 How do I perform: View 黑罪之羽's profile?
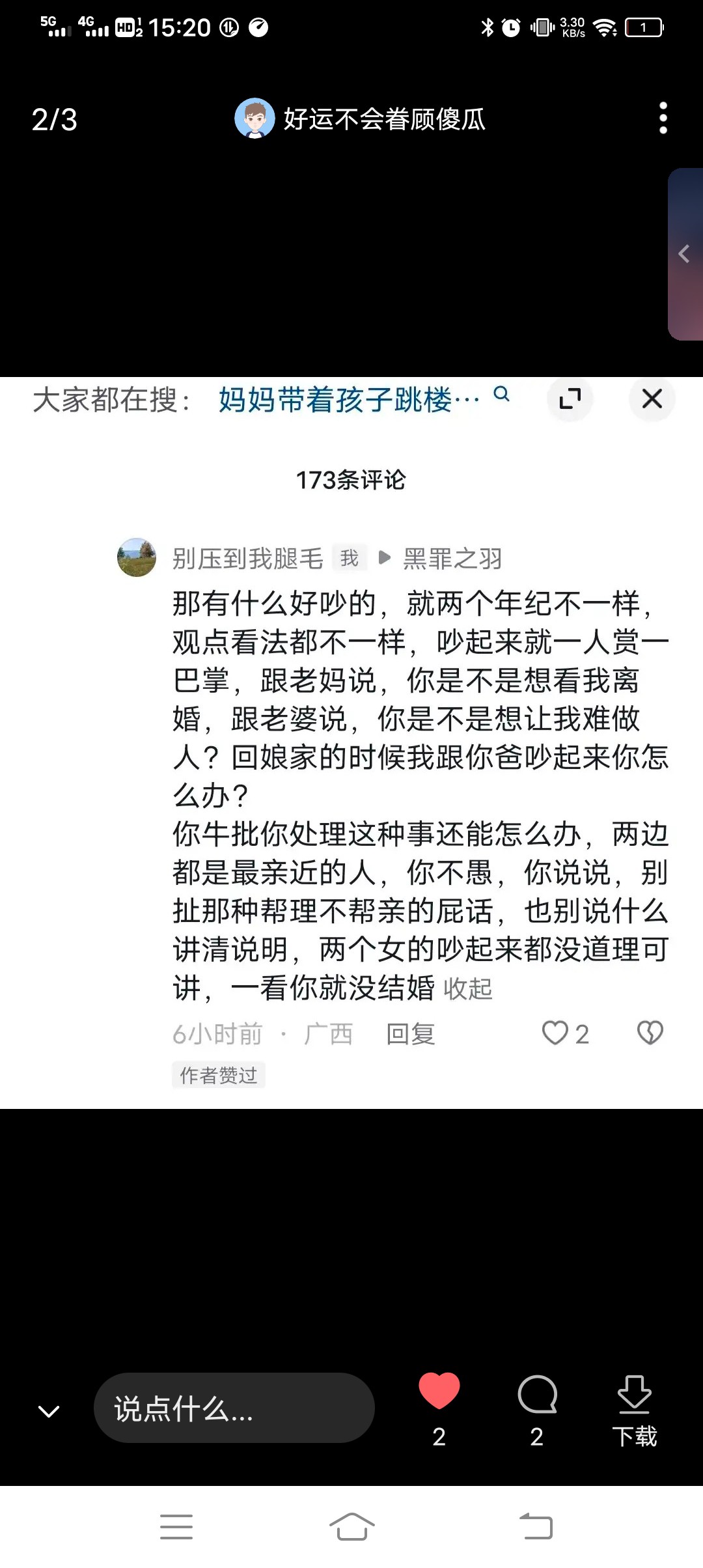pyautogui.click(x=452, y=559)
